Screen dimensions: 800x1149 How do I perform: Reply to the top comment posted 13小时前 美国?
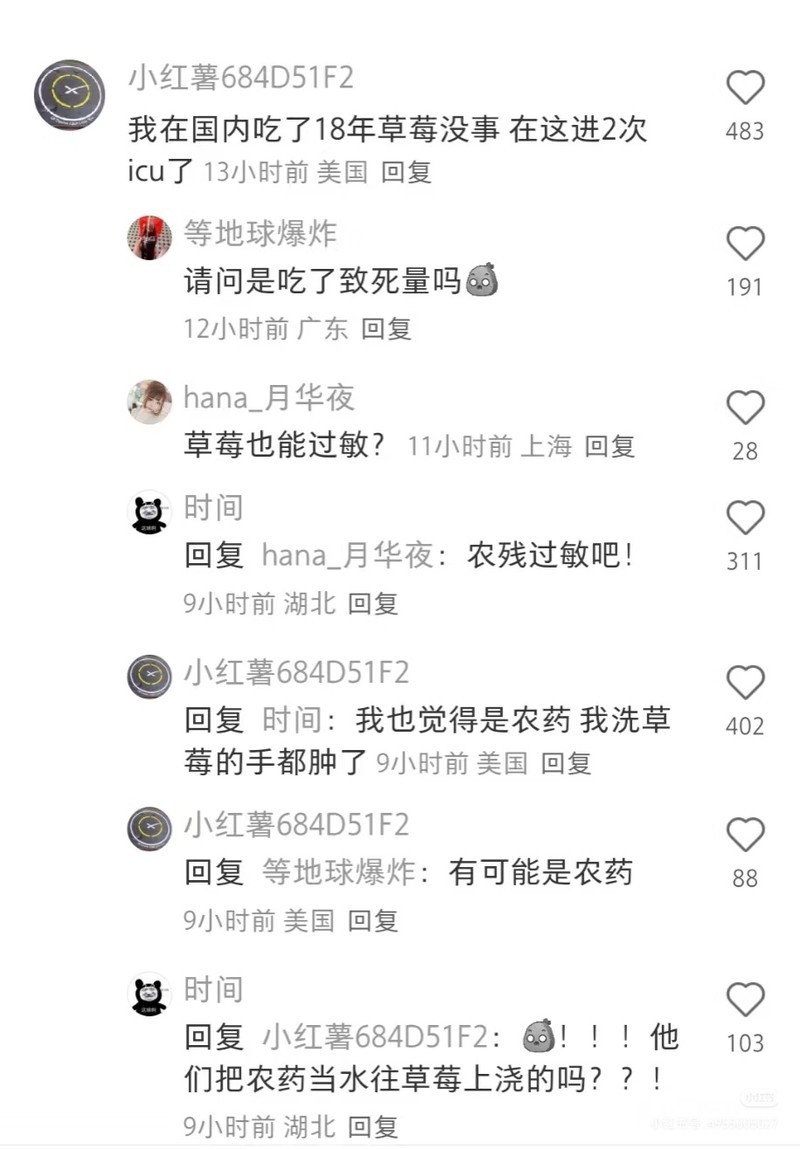point(406,171)
